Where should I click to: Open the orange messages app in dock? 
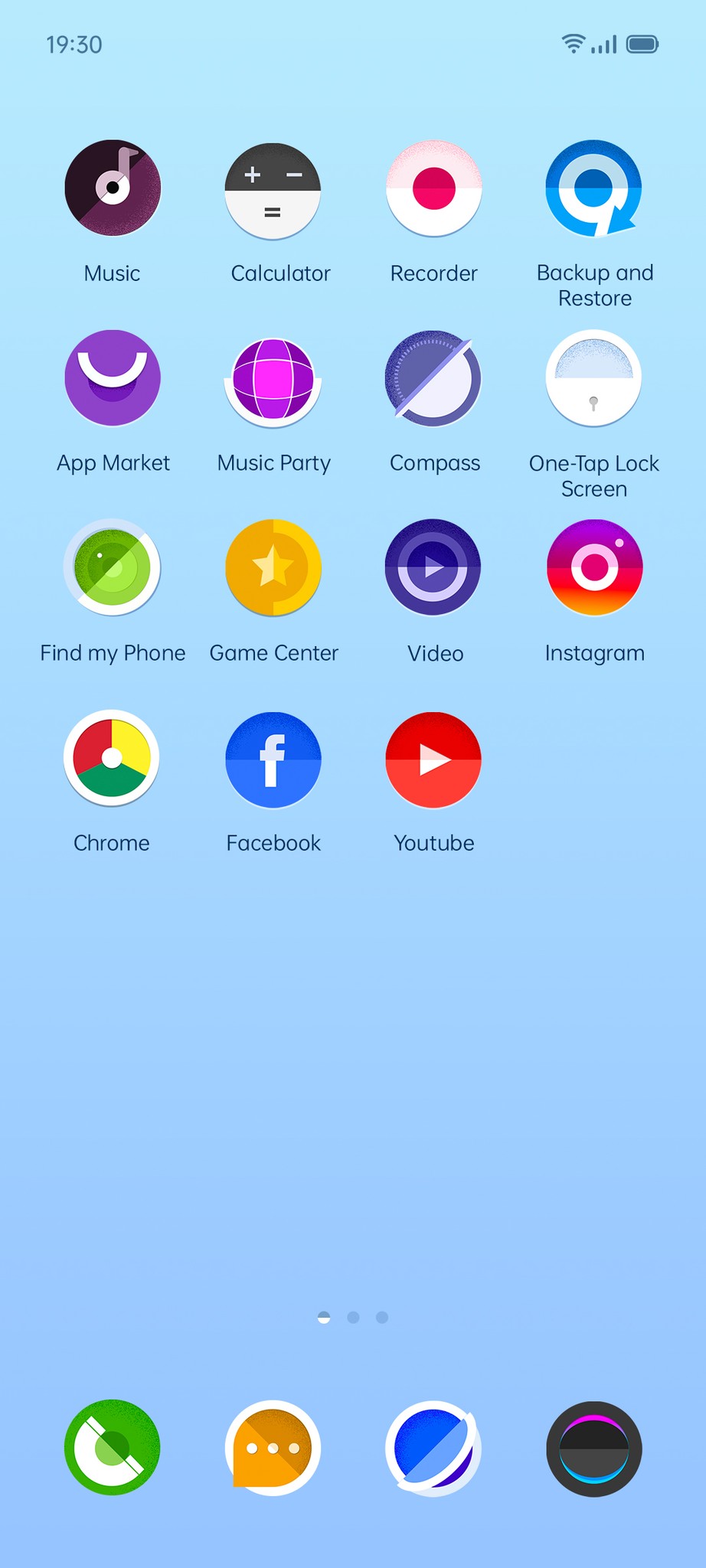click(x=273, y=1448)
